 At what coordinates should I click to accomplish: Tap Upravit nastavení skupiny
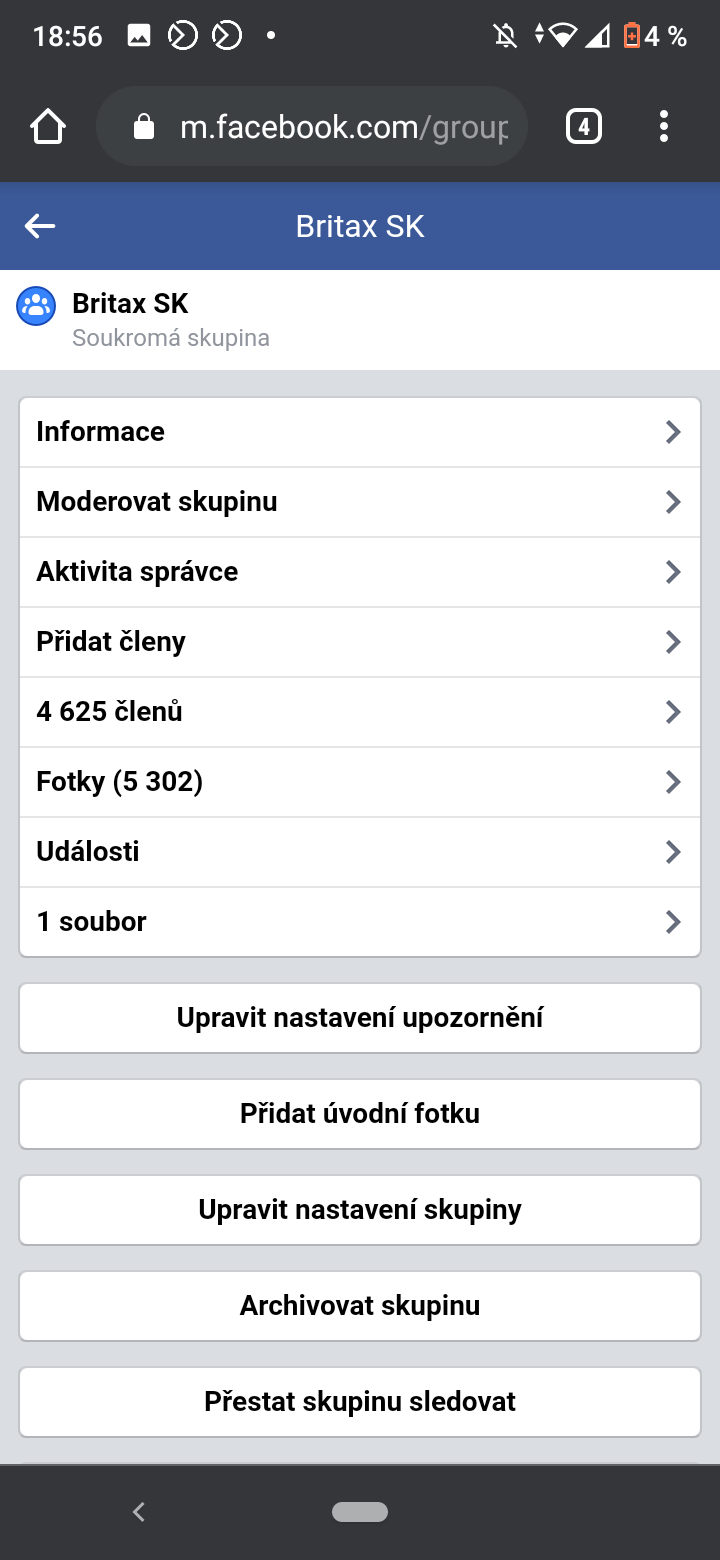click(360, 1210)
